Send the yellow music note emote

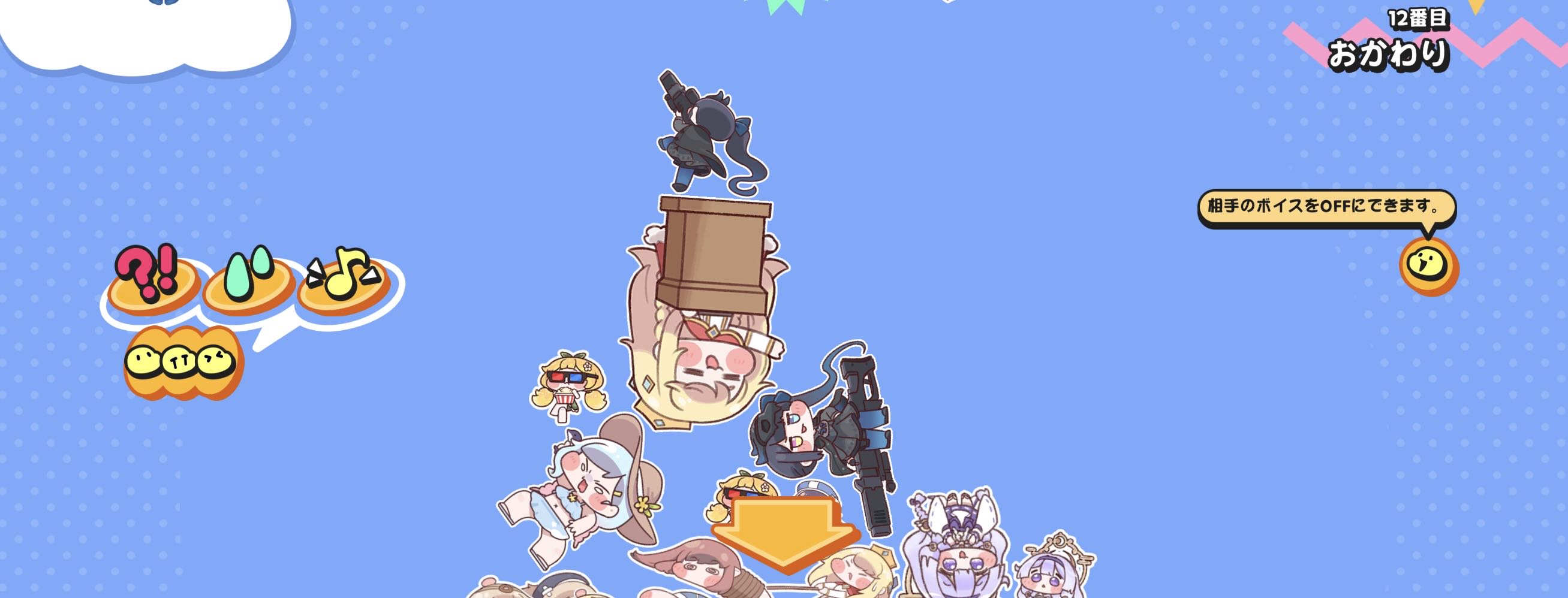[x=344, y=280]
